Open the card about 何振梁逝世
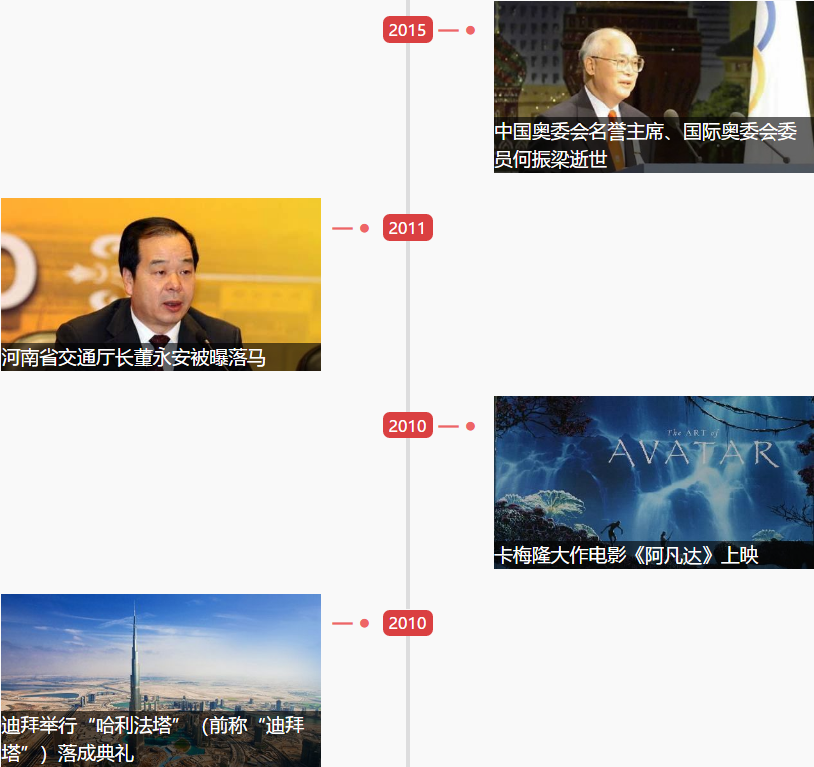This screenshot has height=767, width=814. (653, 87)
